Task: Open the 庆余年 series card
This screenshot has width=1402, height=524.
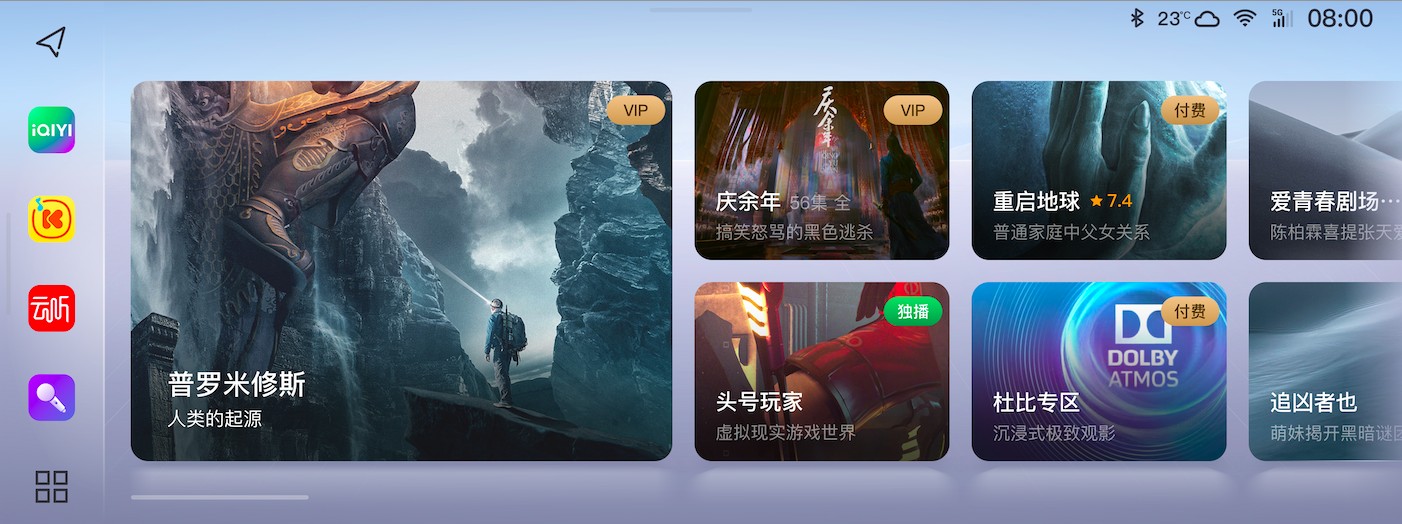Action: (x=821, y=171)
